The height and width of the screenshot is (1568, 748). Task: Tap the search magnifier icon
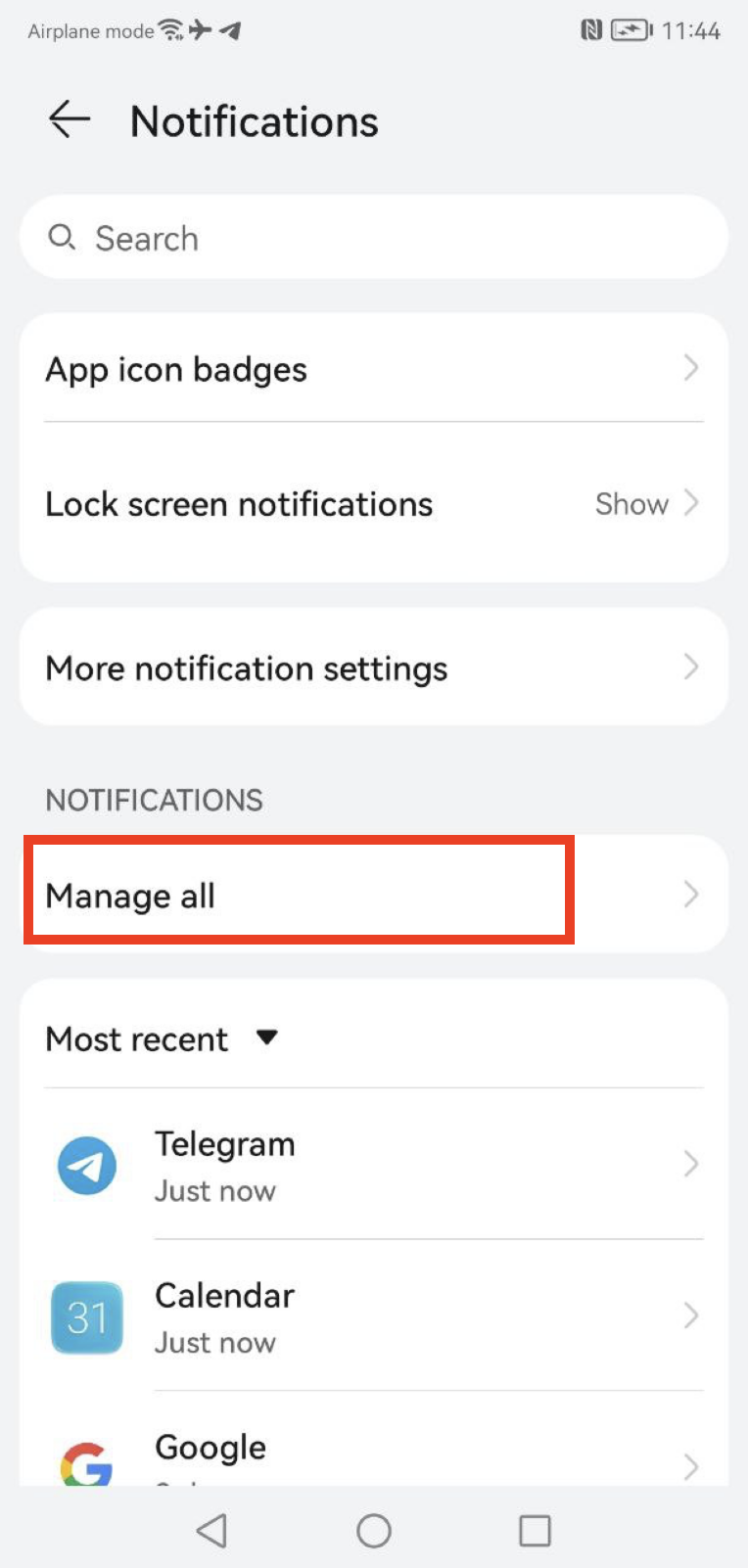pos(62,237)
